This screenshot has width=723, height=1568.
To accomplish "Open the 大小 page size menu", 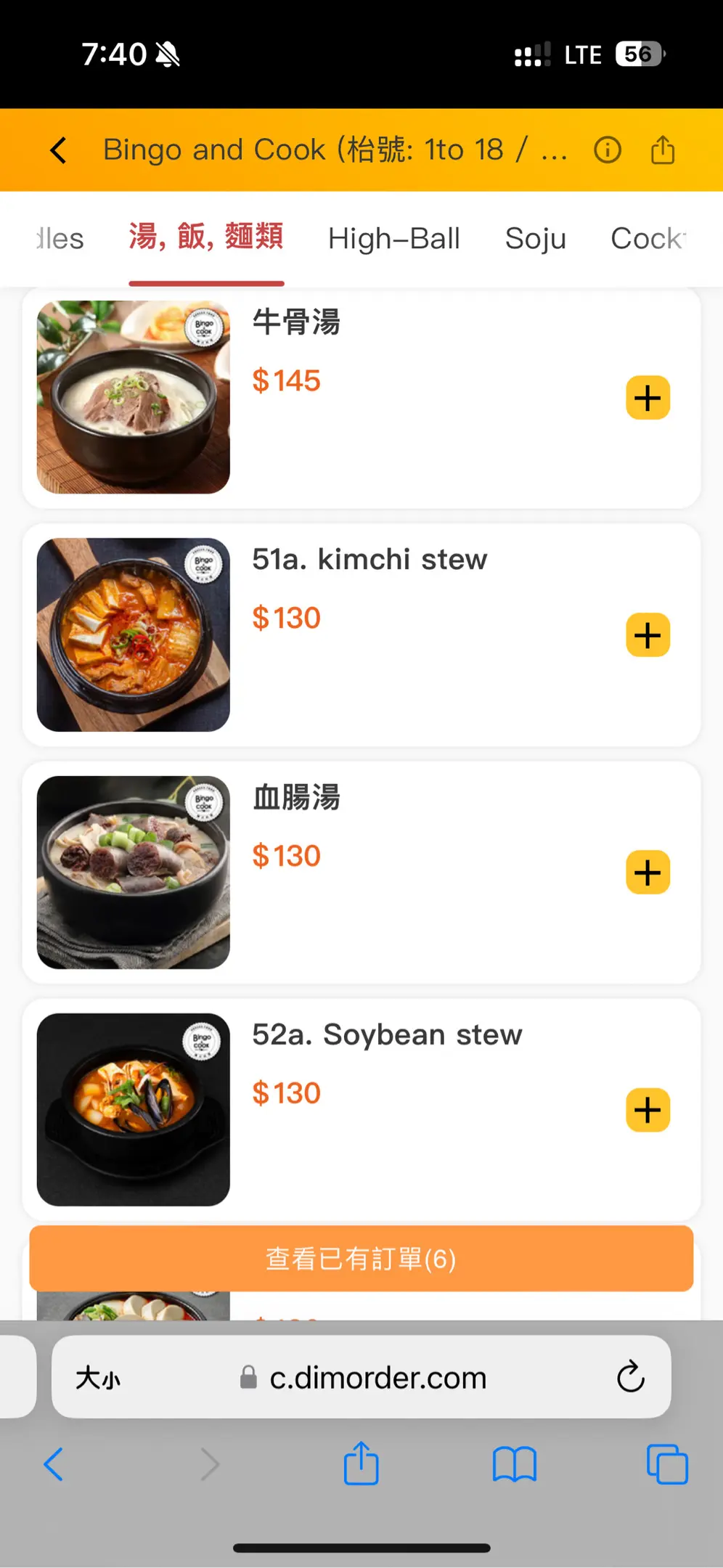I will click(x=99, y=1377).
